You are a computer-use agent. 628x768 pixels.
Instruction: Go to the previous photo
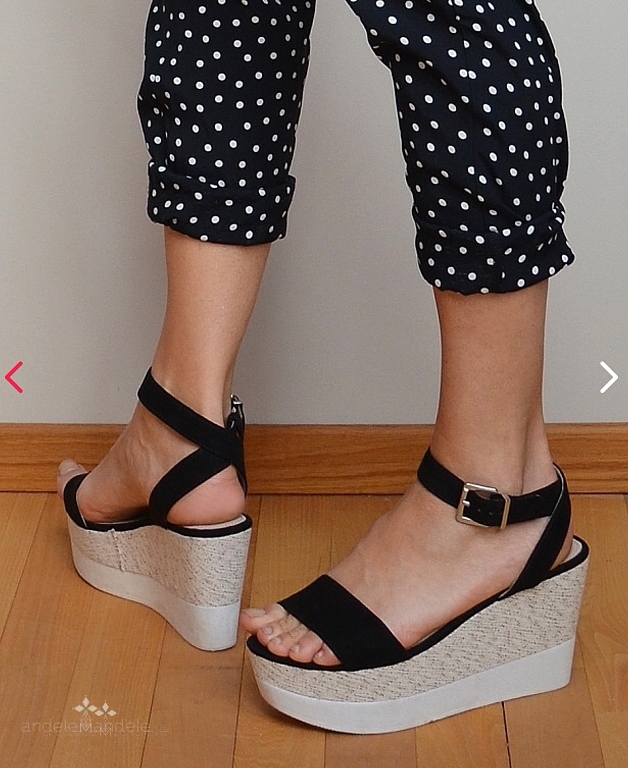click(x=14, y=377)
